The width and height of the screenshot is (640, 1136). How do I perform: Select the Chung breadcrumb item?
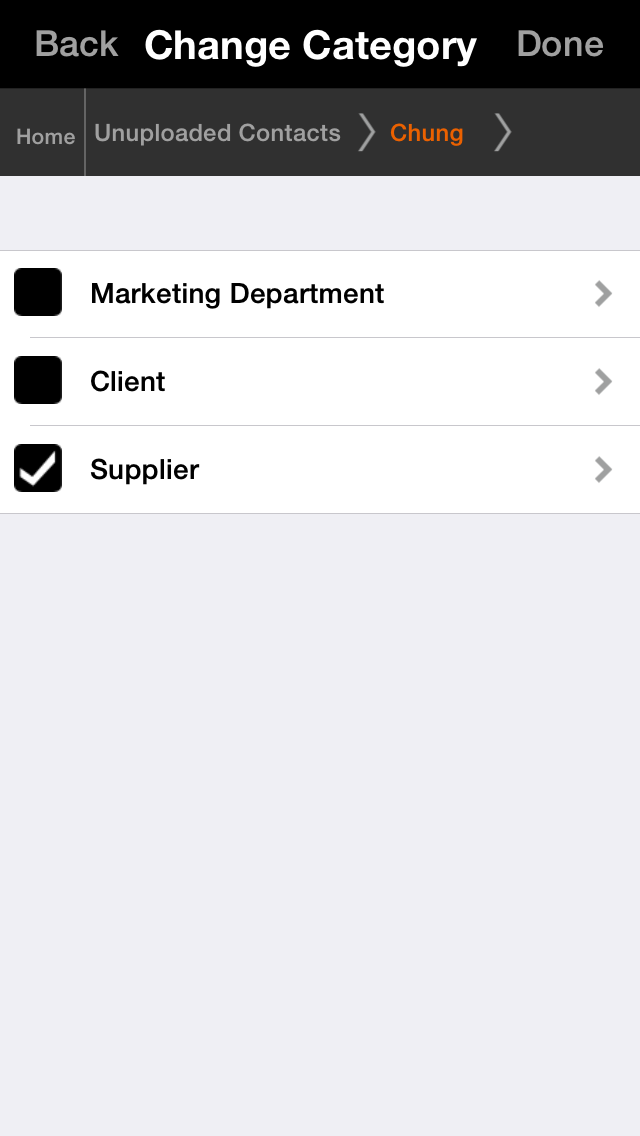[x=426, y=133]
